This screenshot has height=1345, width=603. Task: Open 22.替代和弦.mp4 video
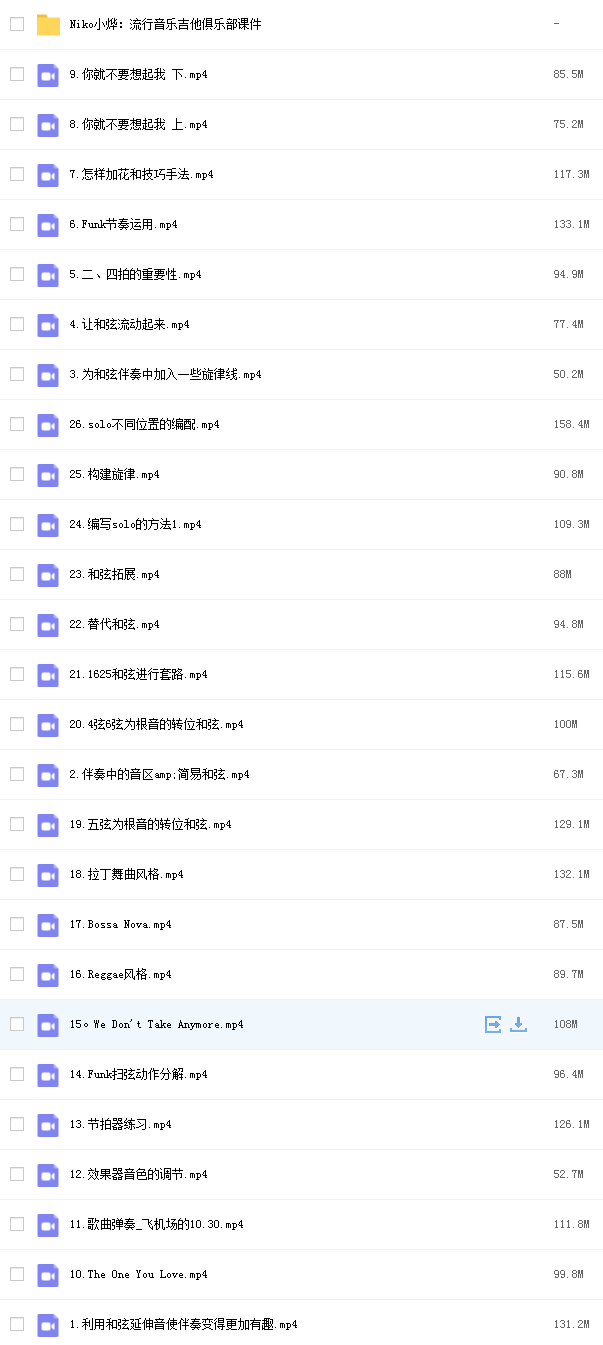pyautogui.click(x=114, y=624)
